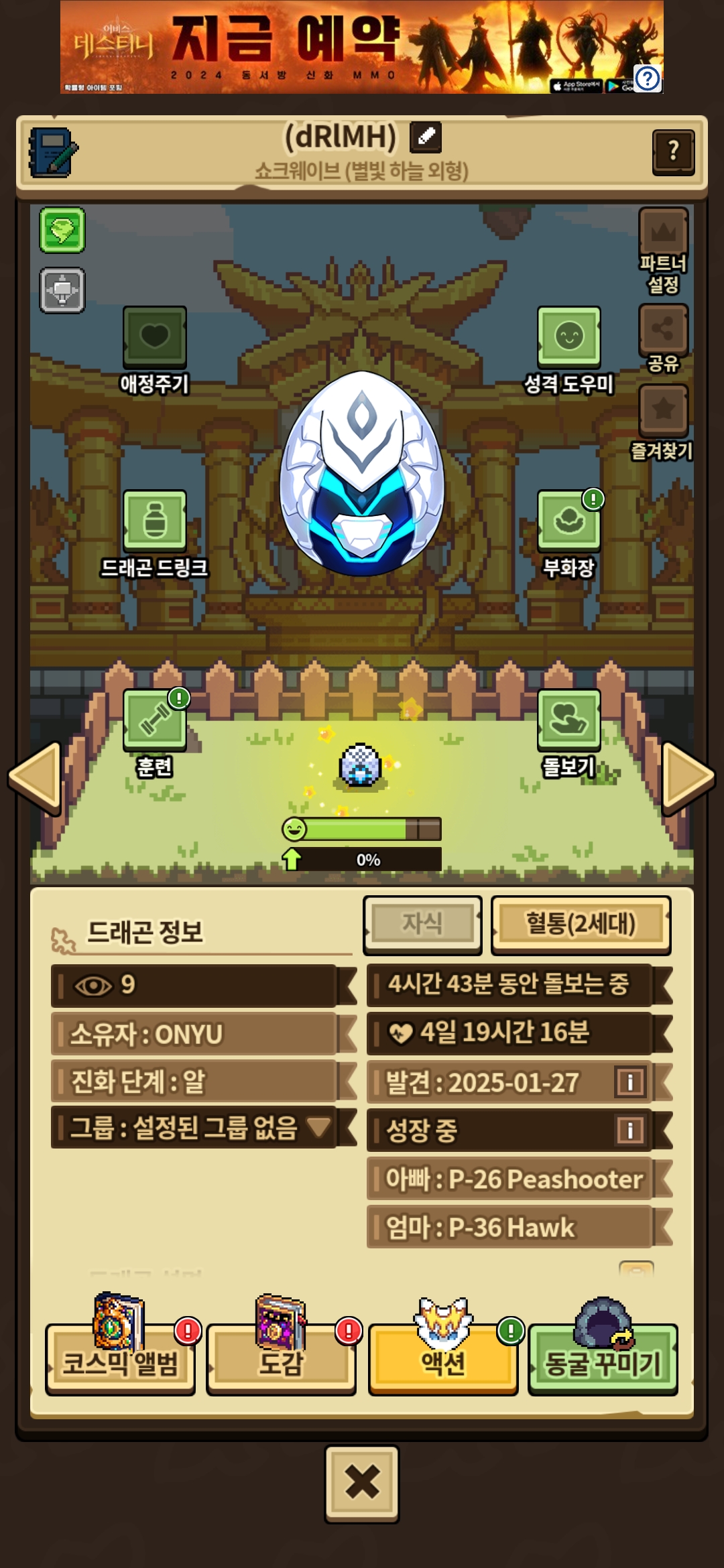Open 드래곤 드링크 menu
The image size is (724, 1568).
[x=155, y=521]
